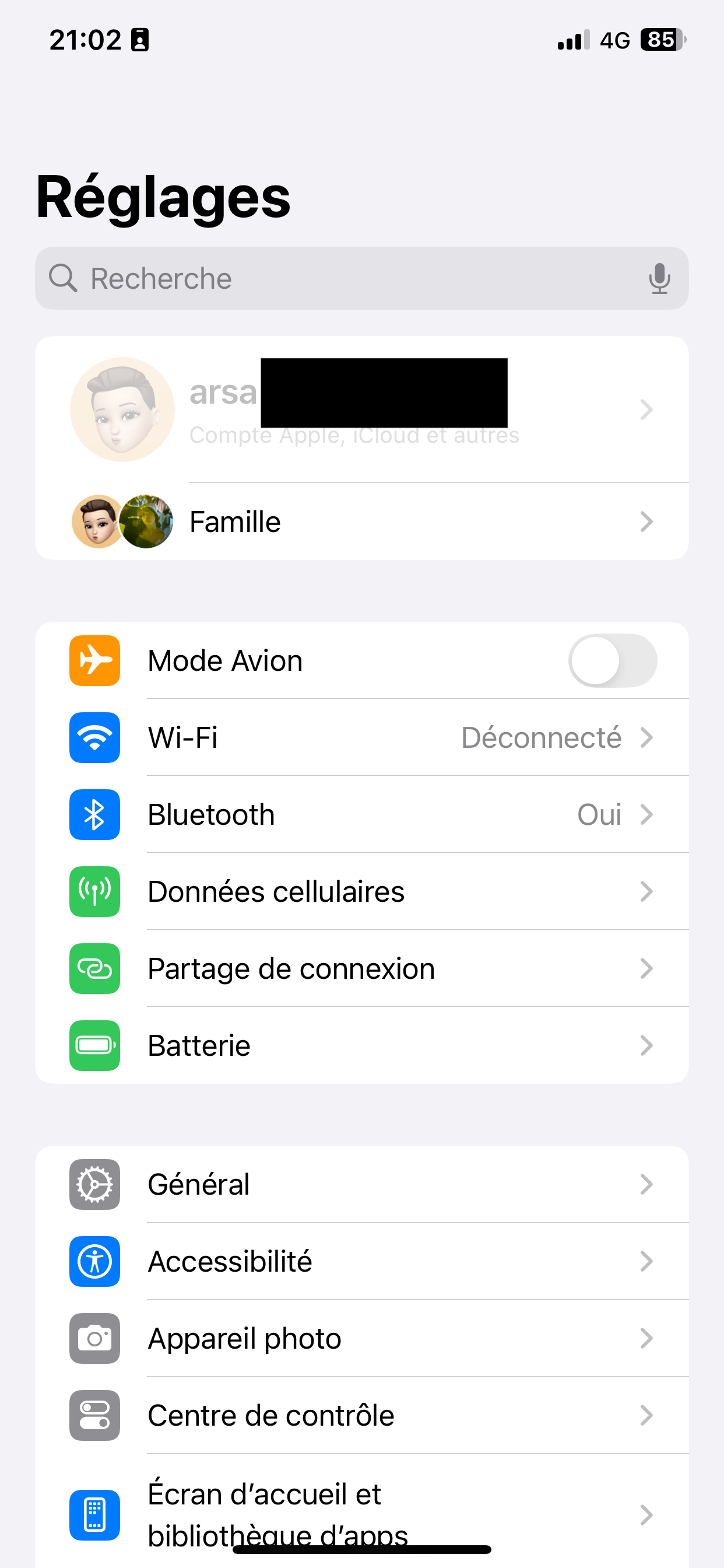View Batterie settings
Screen dimensions: 724x1568
361,1046
